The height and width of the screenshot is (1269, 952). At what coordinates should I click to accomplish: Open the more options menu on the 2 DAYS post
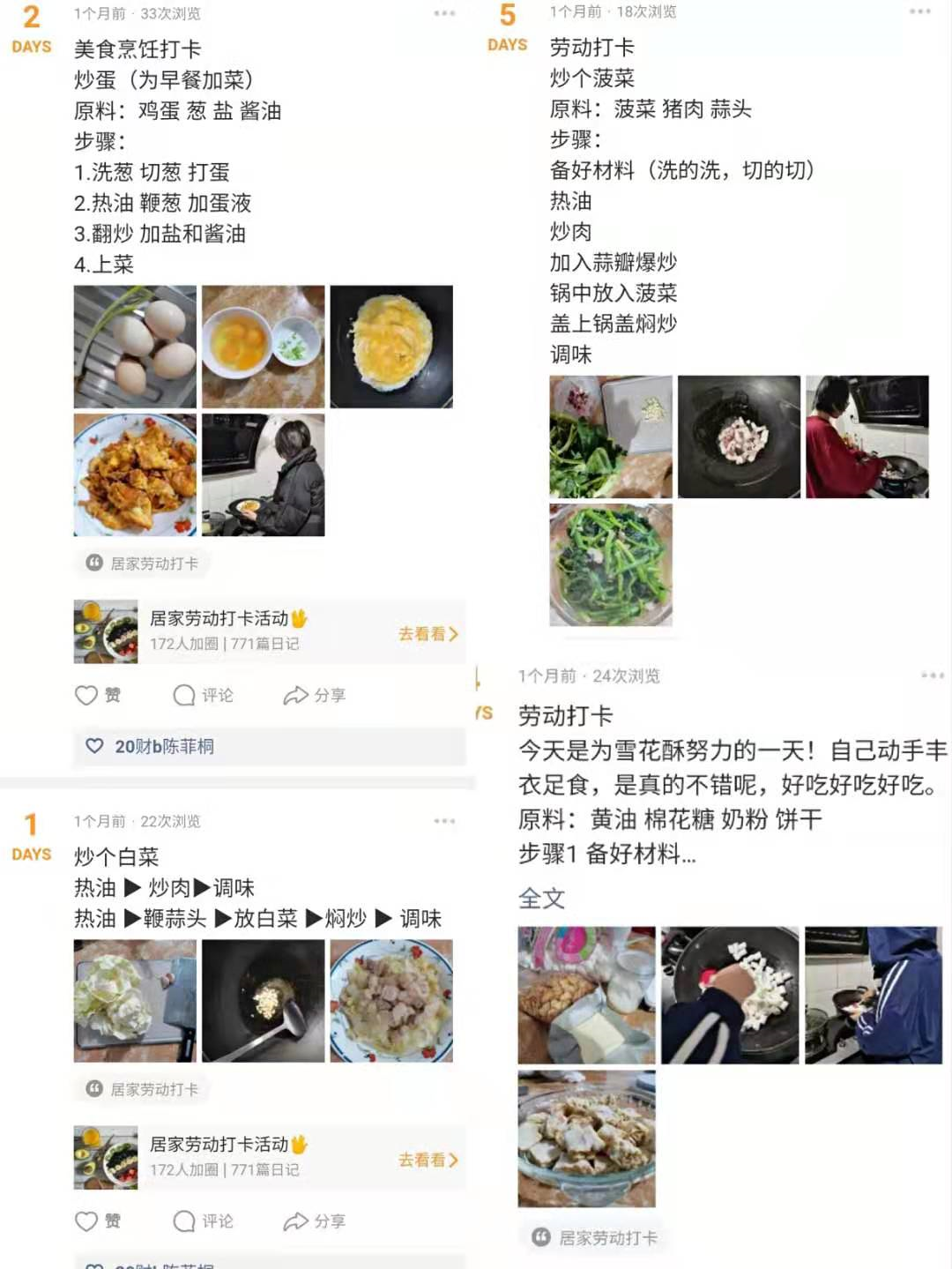tap(443, 13)
